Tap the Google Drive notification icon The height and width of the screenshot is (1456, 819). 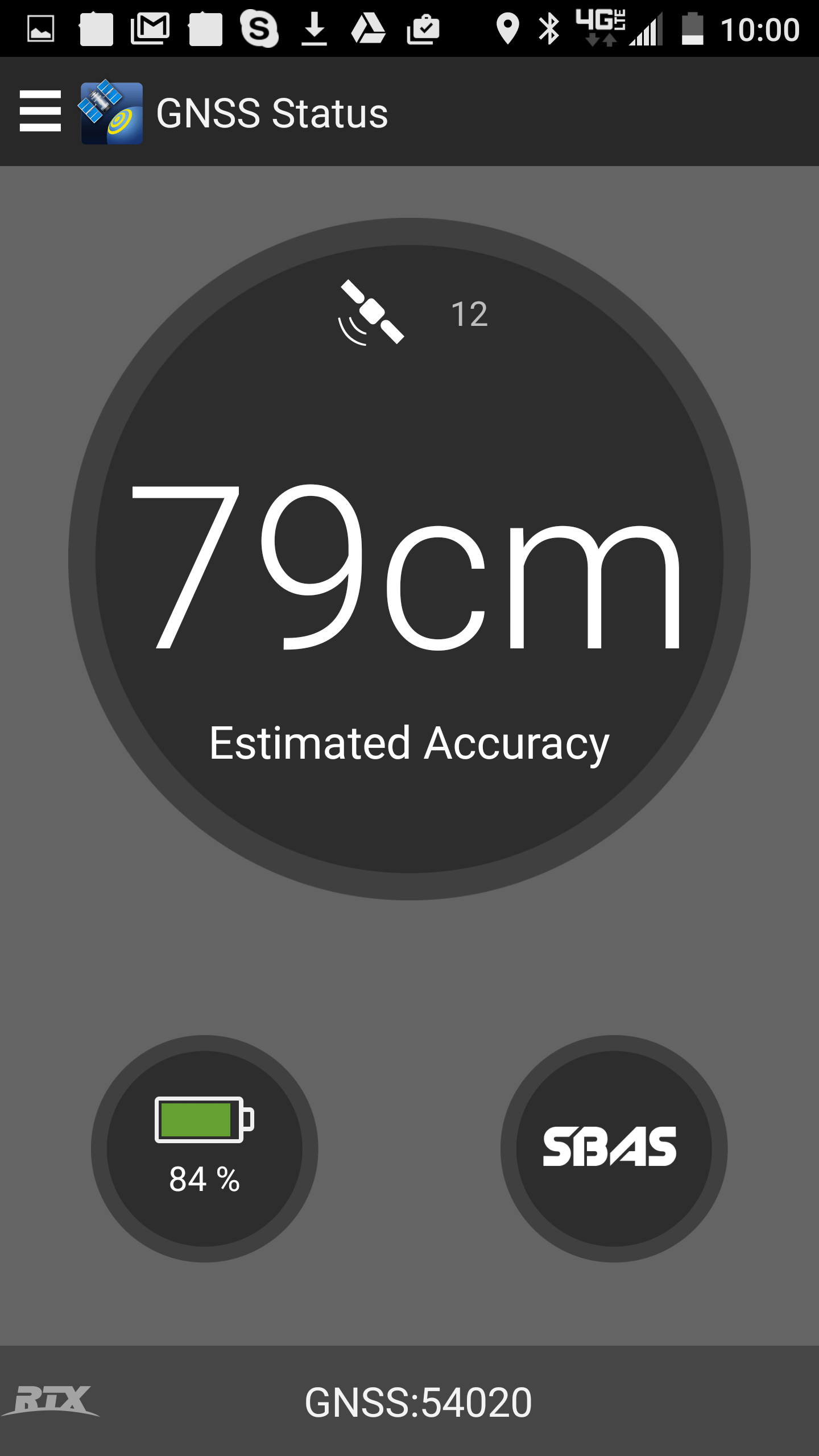click(369, 27)
